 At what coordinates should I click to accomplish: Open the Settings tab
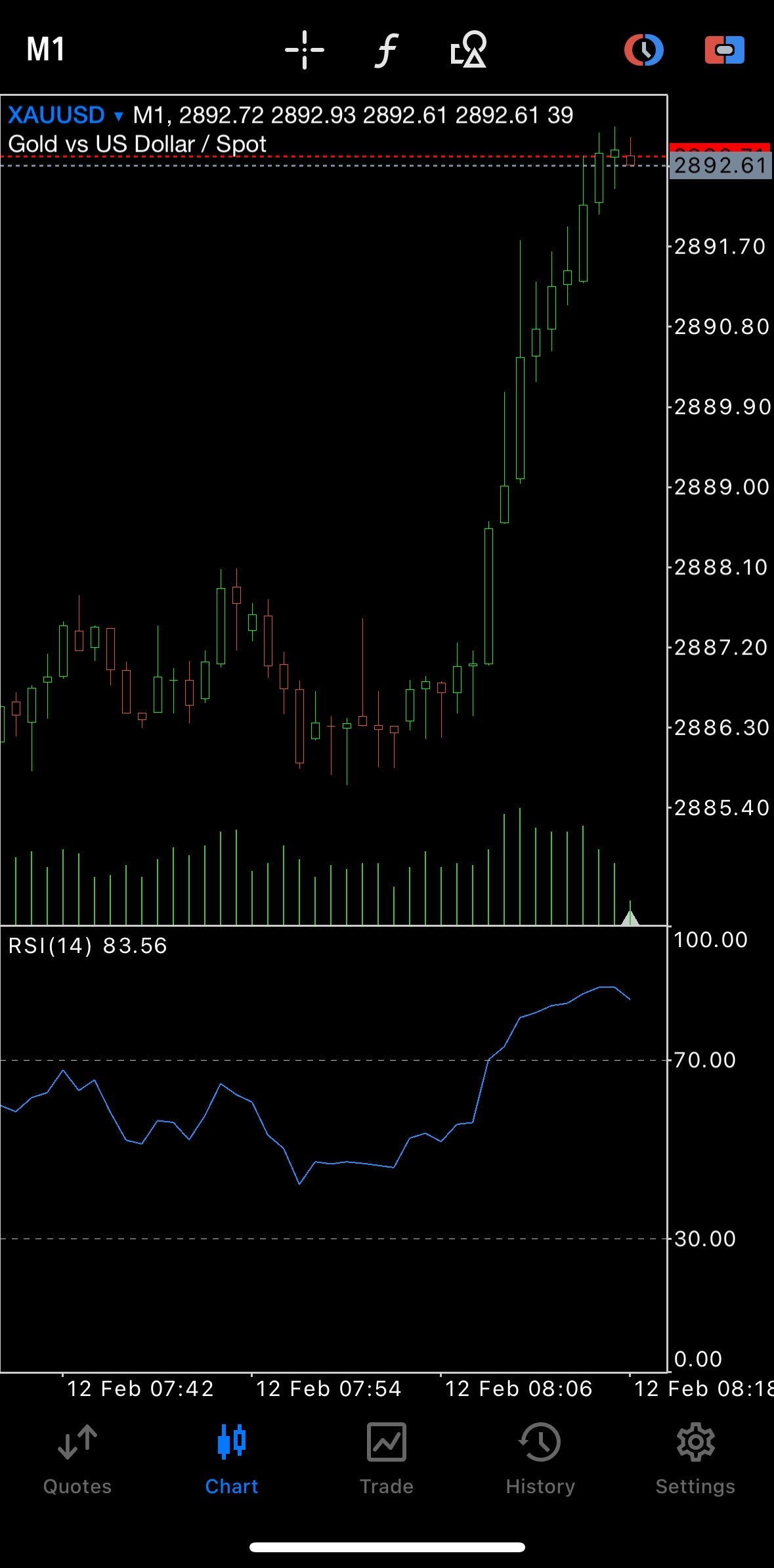click(695, 1460)
